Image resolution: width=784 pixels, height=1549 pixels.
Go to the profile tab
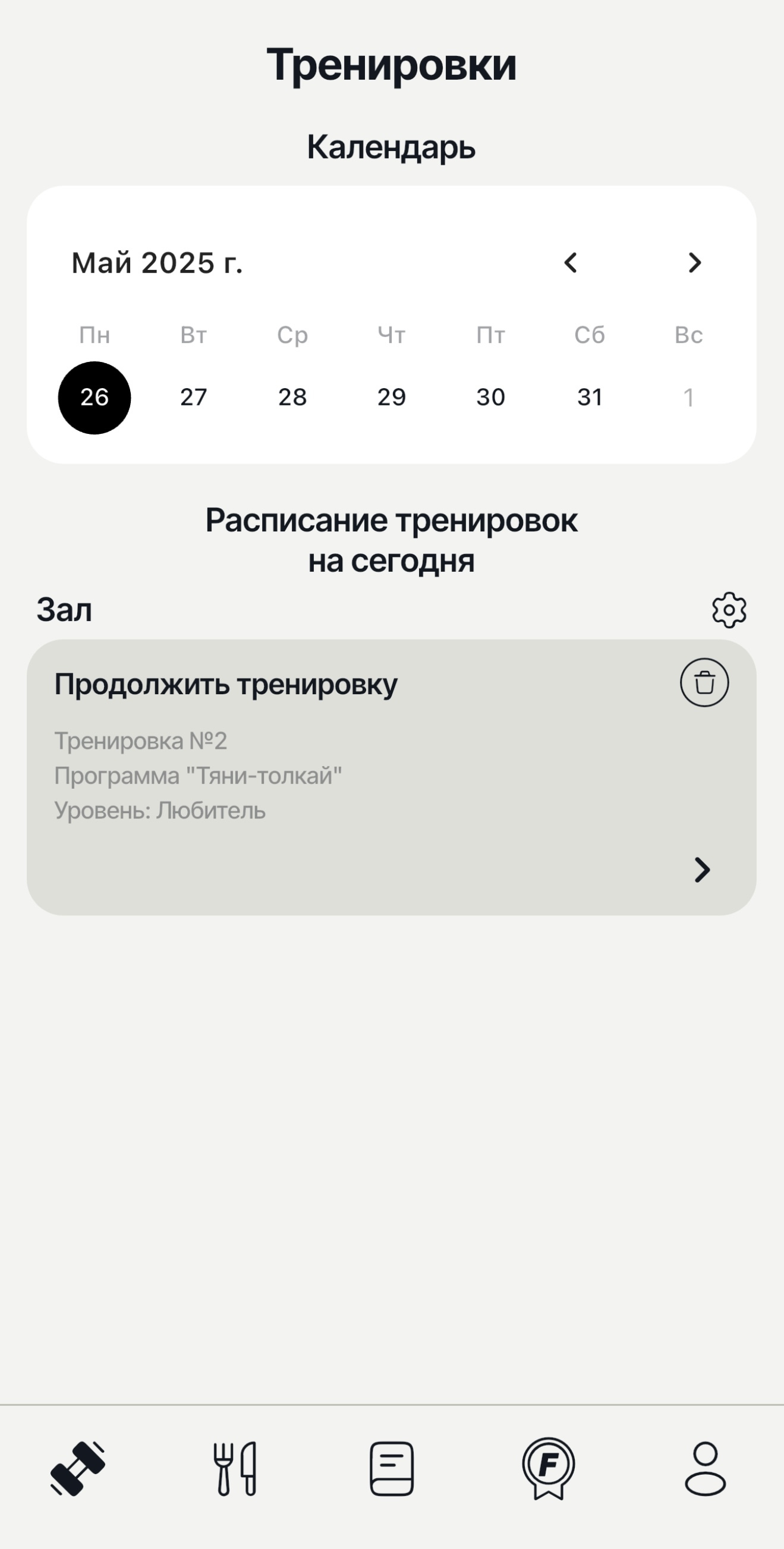705,1468
